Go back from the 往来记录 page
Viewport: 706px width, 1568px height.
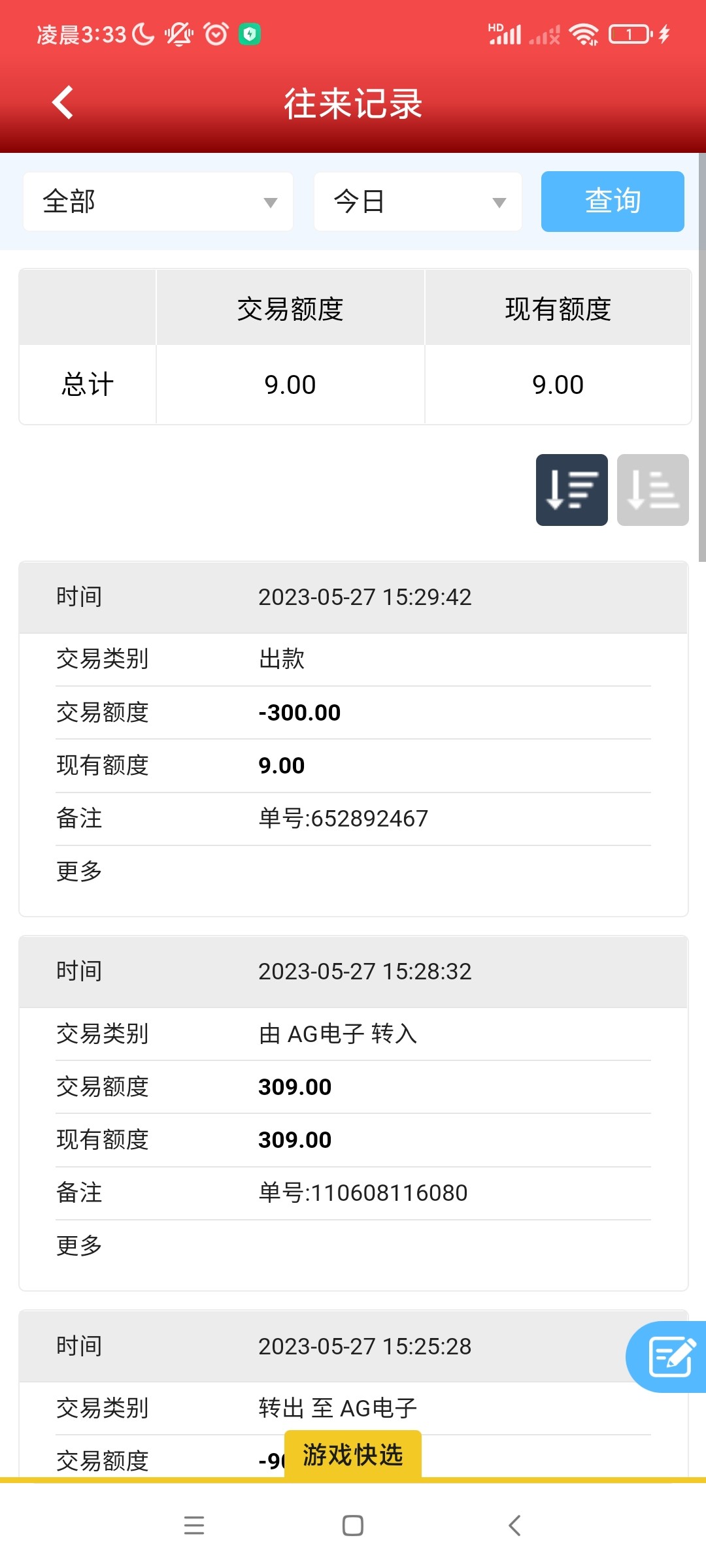pos(63,103)
